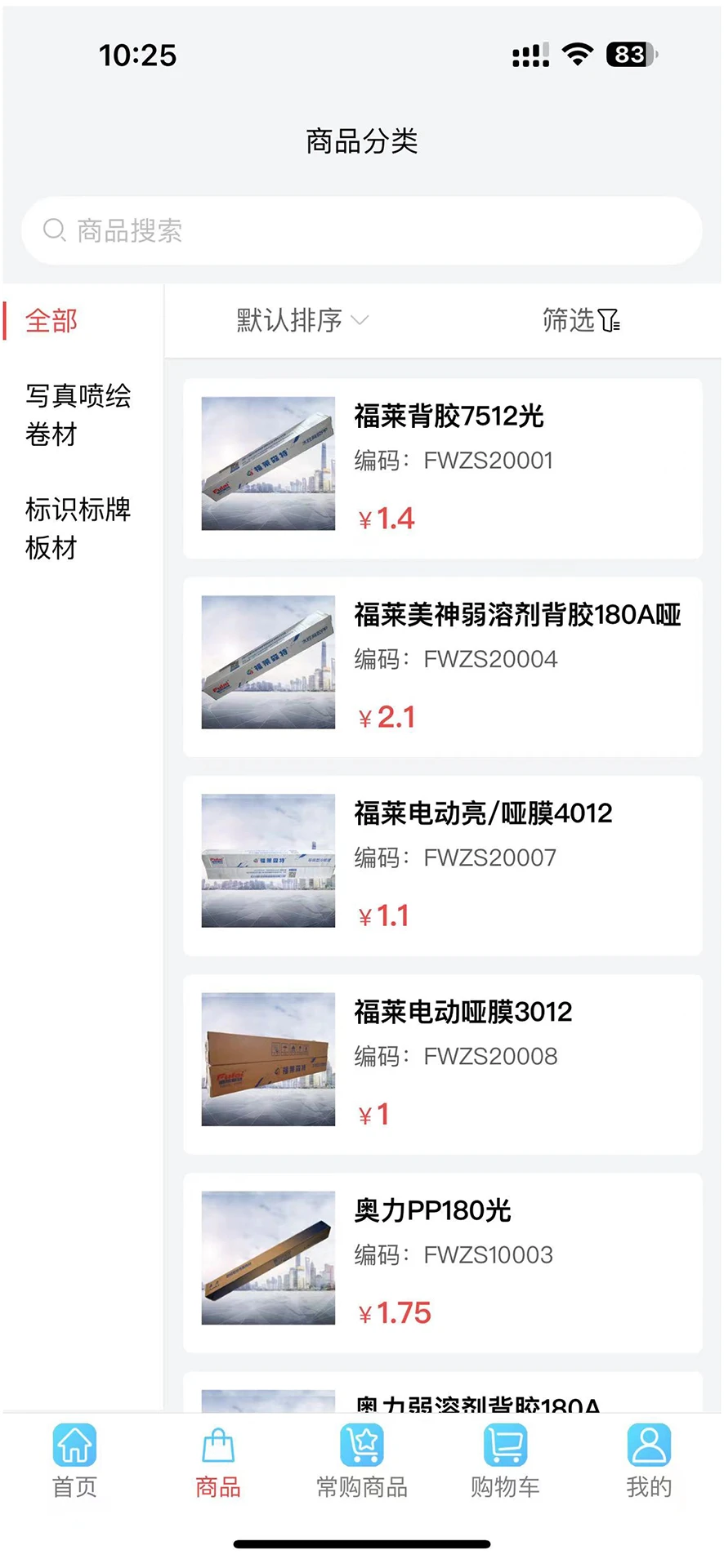Tap the 我的 profile icon

point(648,1444)
